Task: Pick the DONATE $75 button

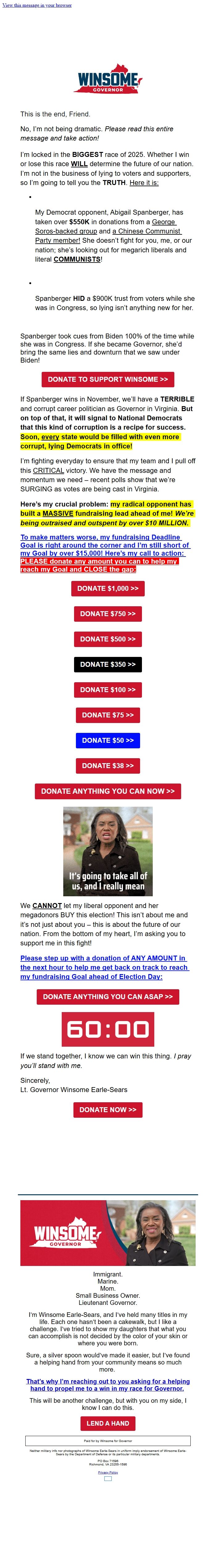Action: click(108, 715)
